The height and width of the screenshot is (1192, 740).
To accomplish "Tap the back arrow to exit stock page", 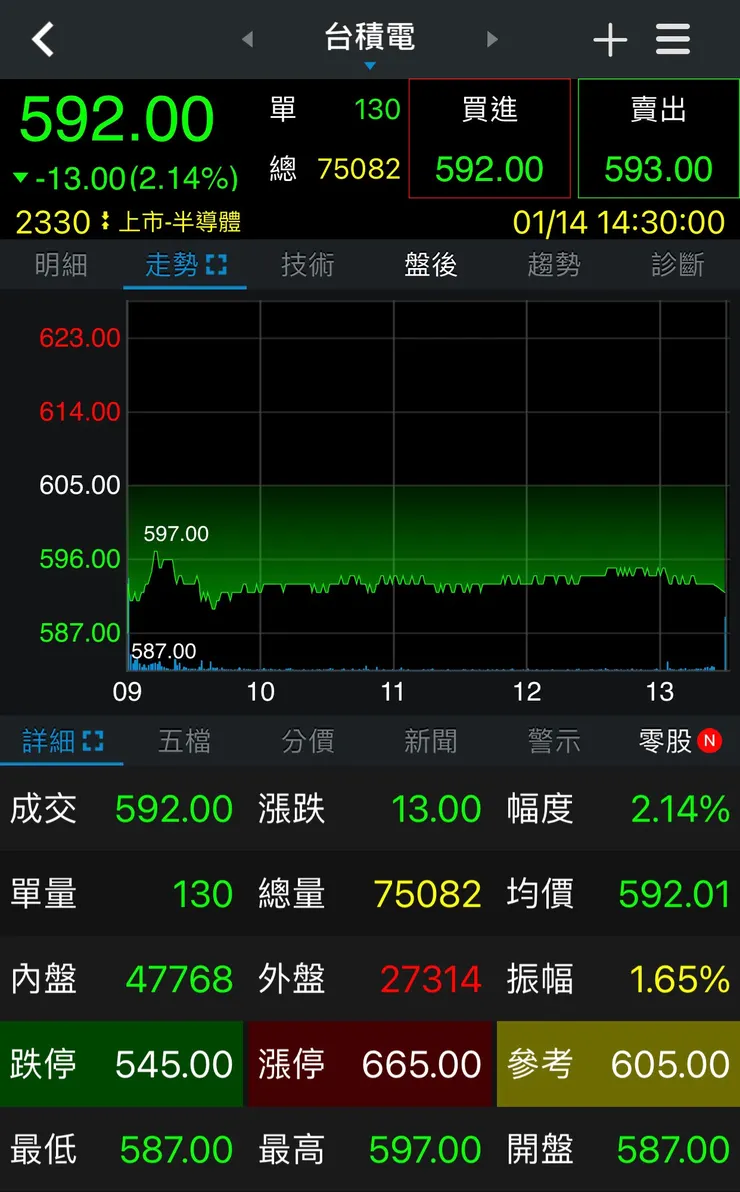I will click(42, 38).
